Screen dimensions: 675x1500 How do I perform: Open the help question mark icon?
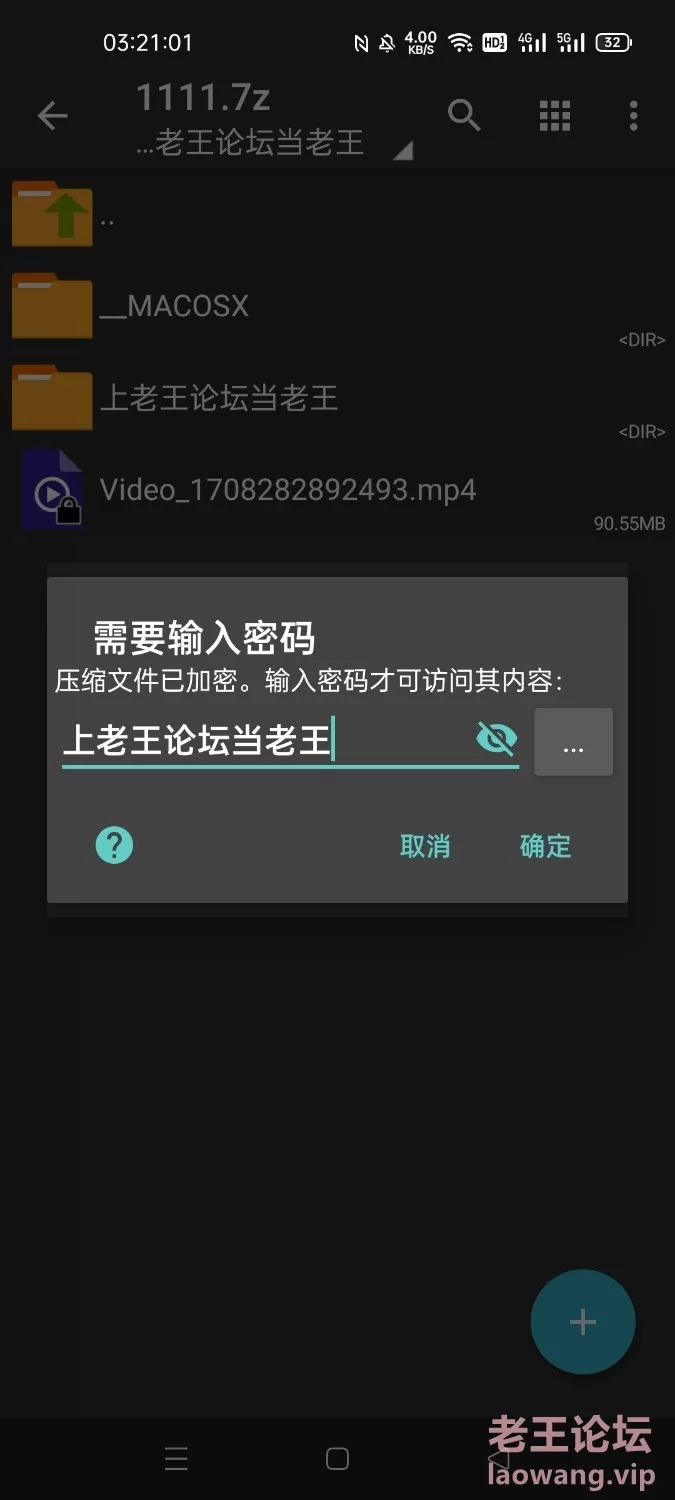114,846
